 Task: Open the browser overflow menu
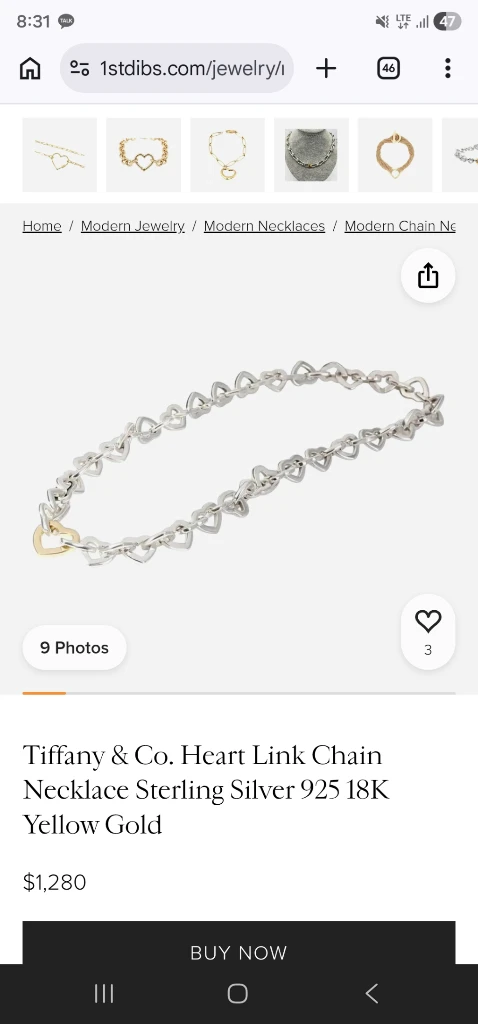pyautogui.click(x=447, y=68)
